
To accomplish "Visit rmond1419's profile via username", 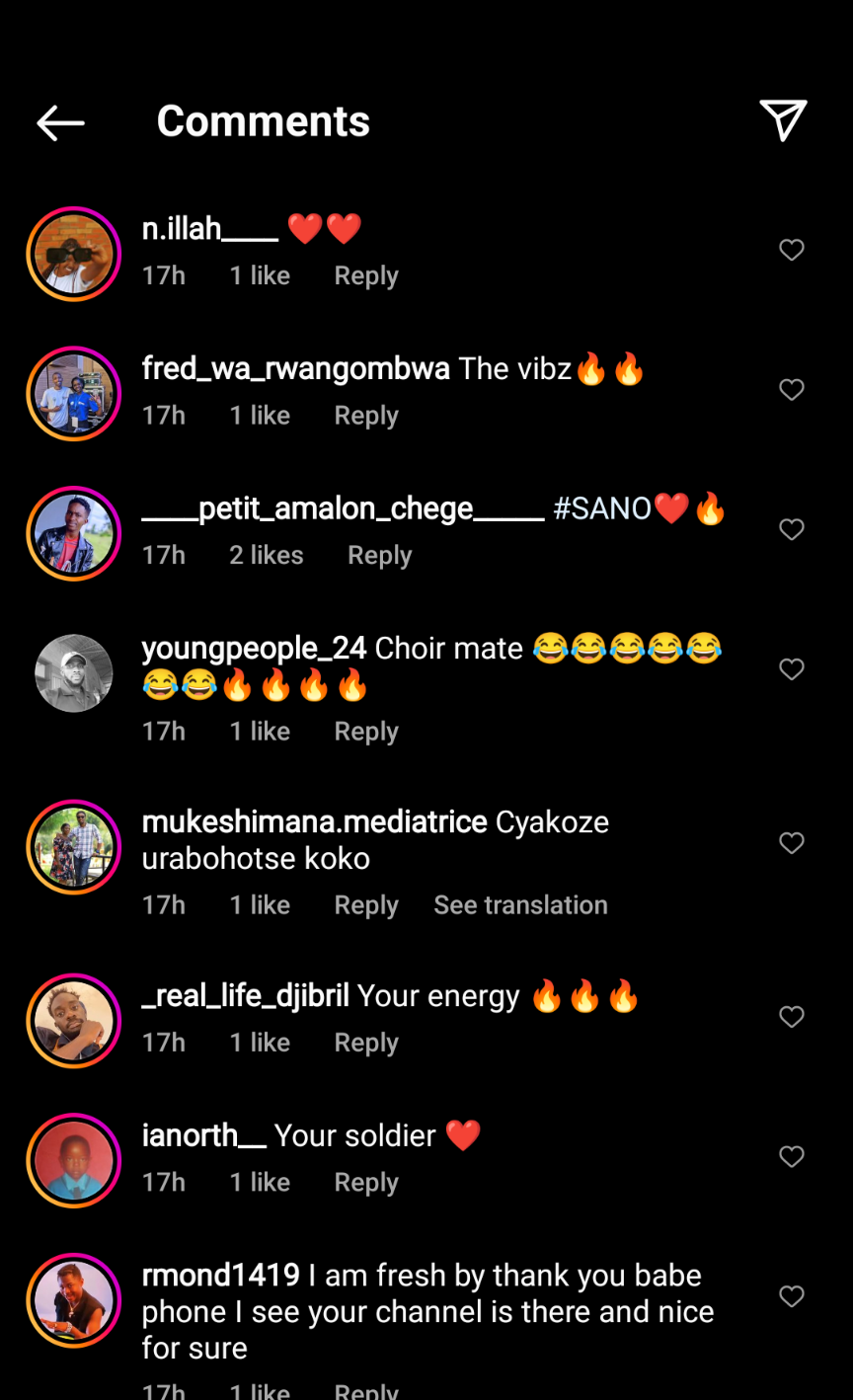I will pyautogui.click(x=220, y=1276).
